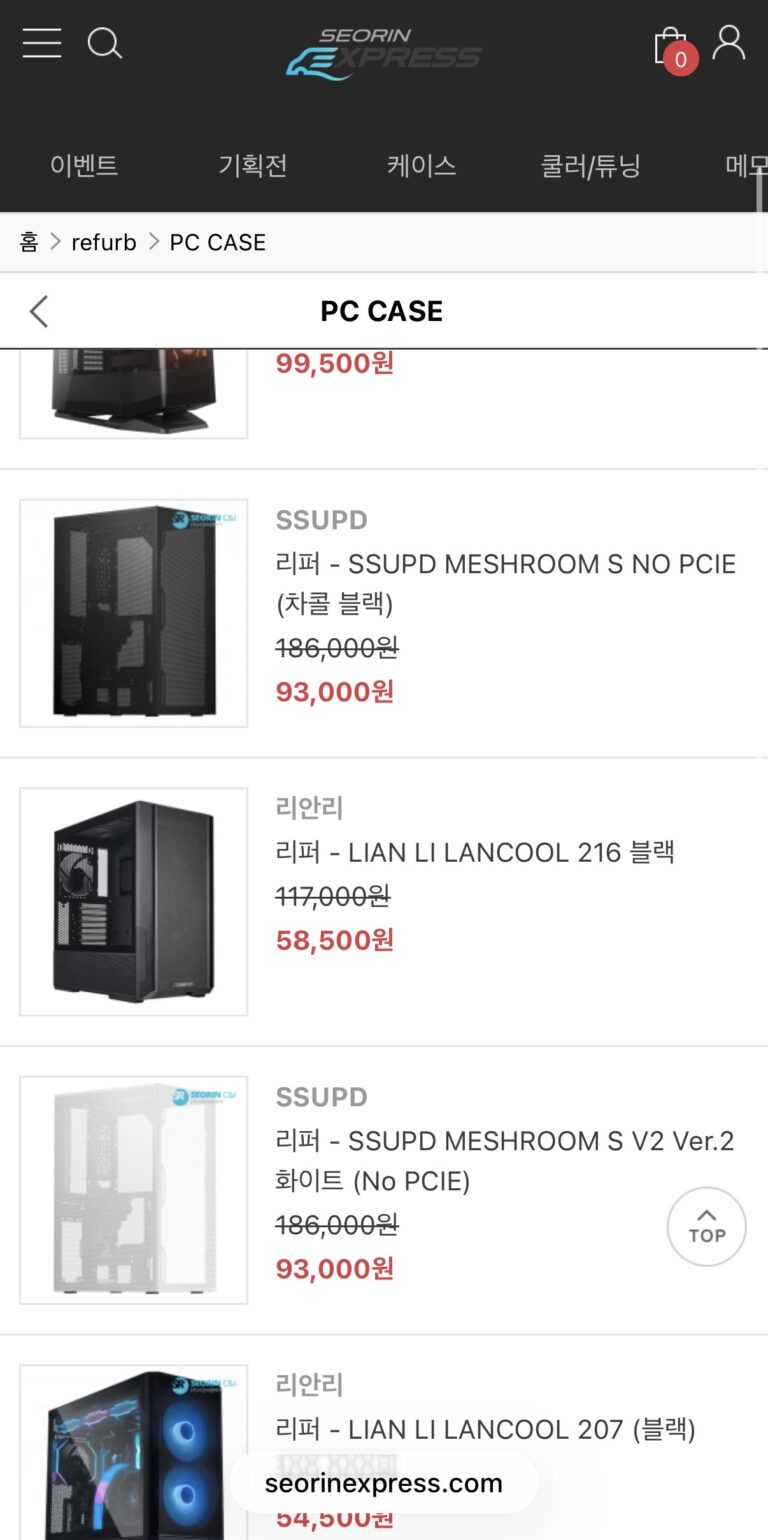Tap the seorinexpress.com address pill
Image resolution: width=768 pixels, height=1540 pixels.
(383, 1483)
